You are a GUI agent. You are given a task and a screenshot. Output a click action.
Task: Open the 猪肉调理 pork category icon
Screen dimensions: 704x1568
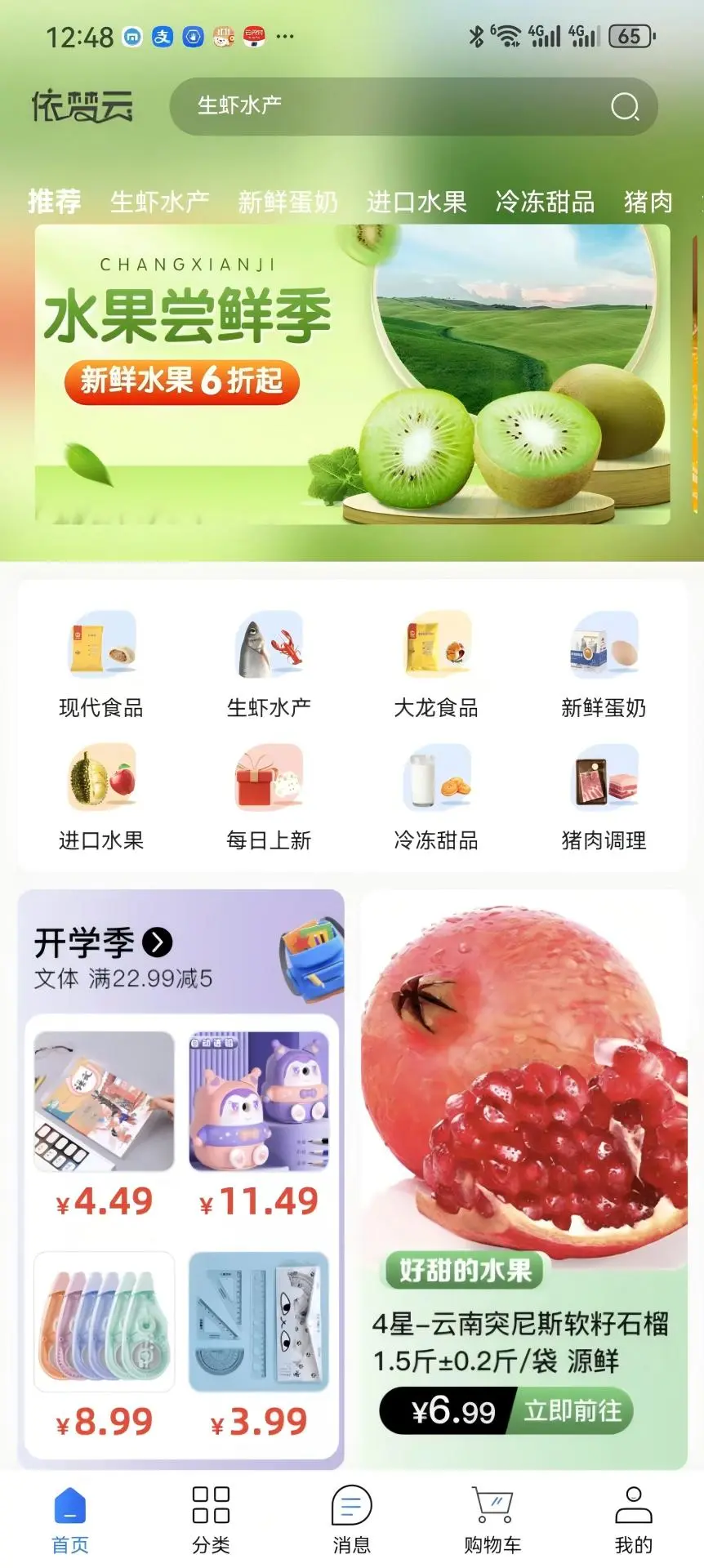(603, 777)
